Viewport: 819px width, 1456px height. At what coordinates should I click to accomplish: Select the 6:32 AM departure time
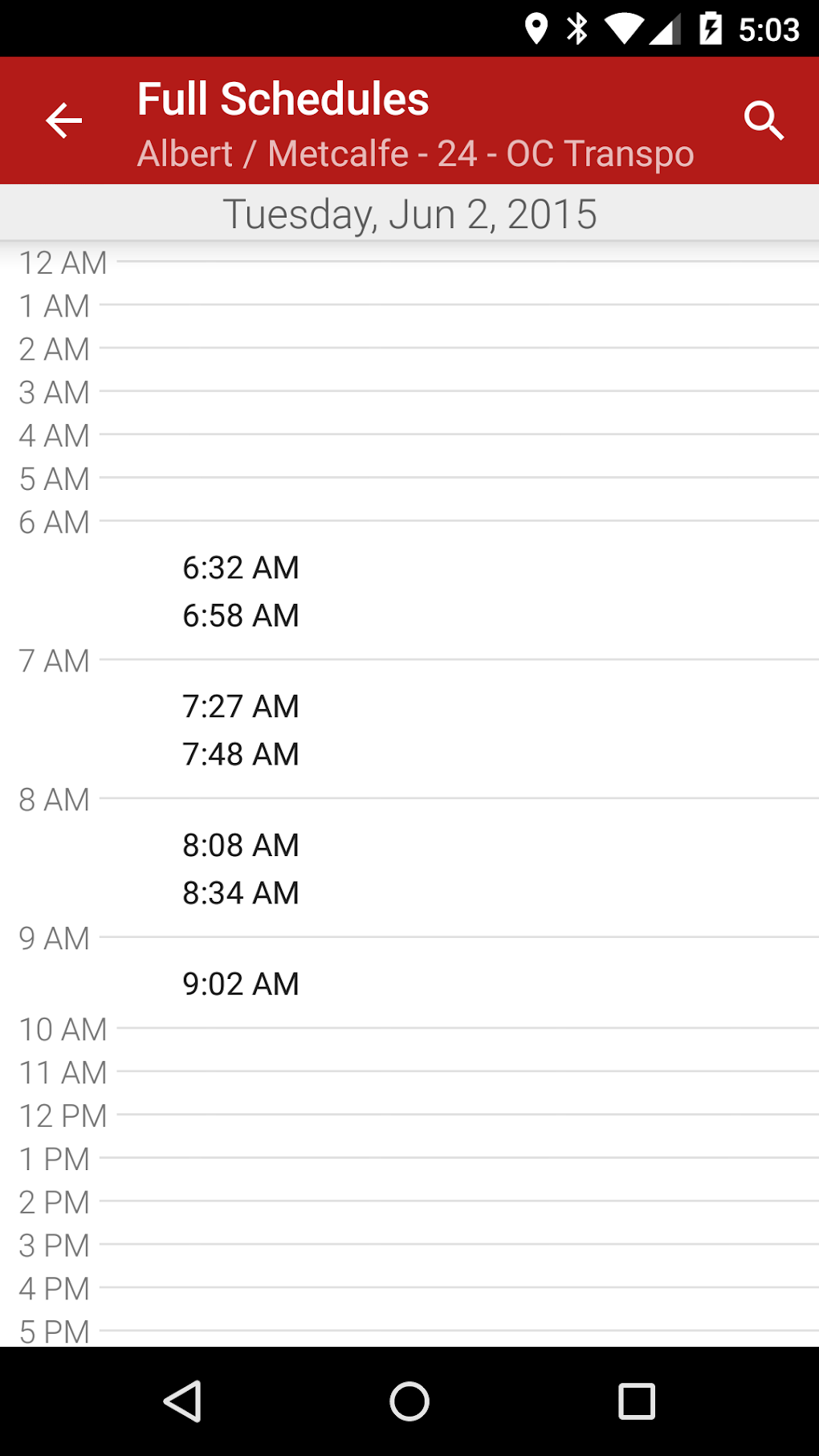(x=240, y=568)
